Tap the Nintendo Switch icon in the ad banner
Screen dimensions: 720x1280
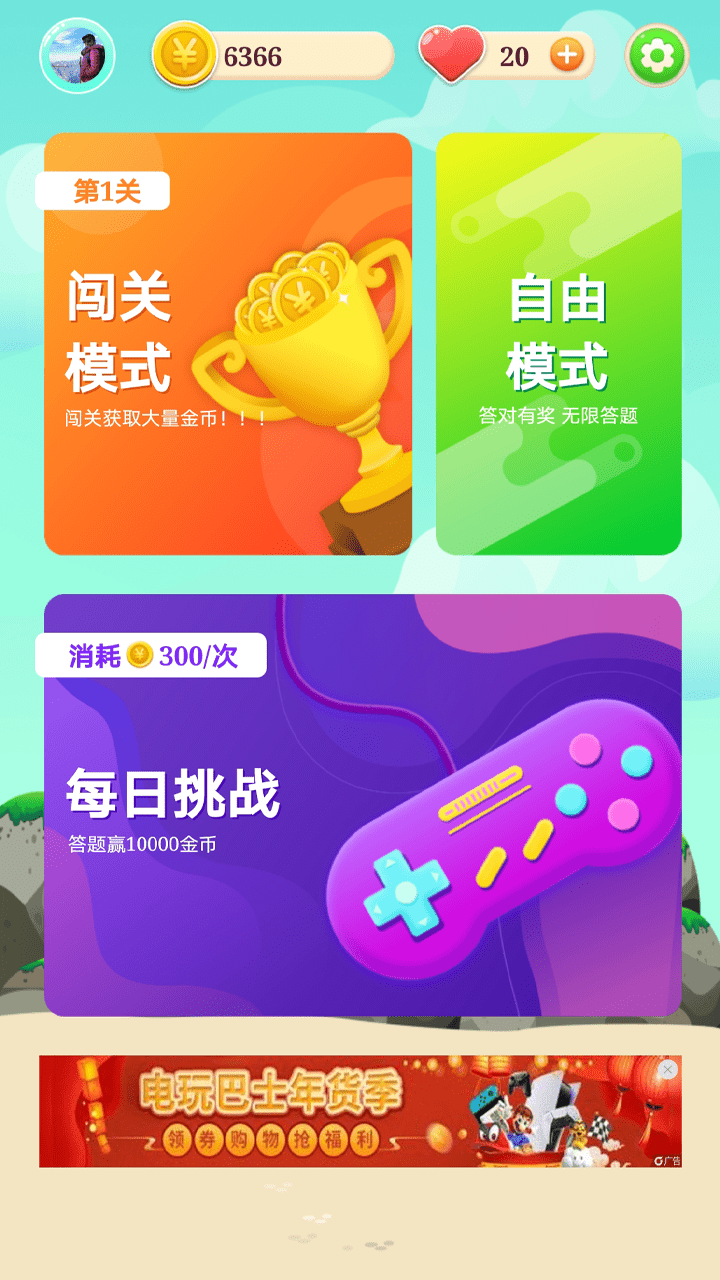tap(487, 1105)
